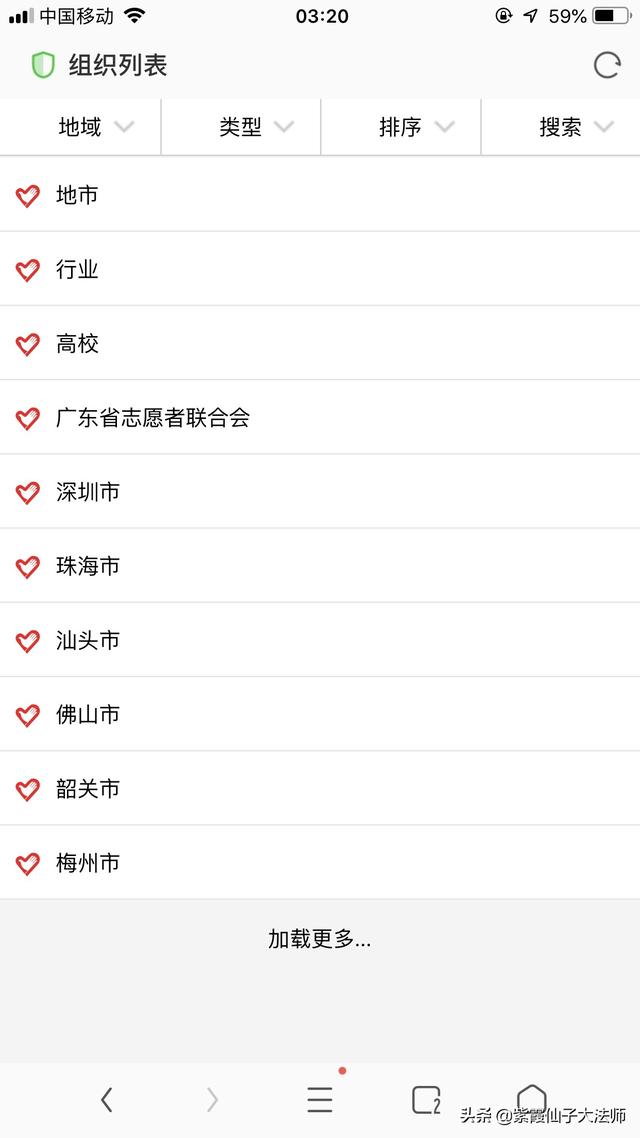This screenshot has height=1138, width=640.
Task: Open the 地市 row
Action: [x=320, y=195]
